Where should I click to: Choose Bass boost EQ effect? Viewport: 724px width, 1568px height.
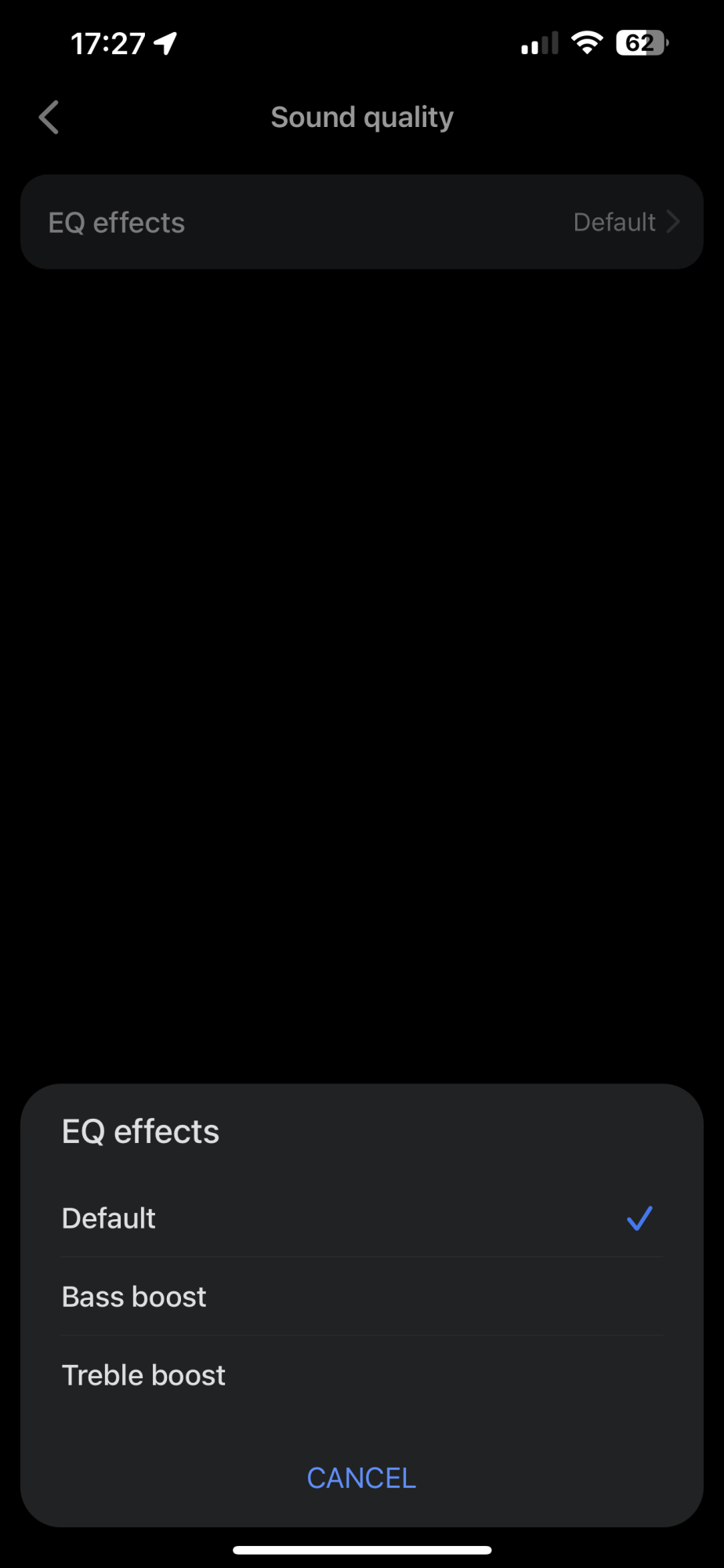[361, 1297]
